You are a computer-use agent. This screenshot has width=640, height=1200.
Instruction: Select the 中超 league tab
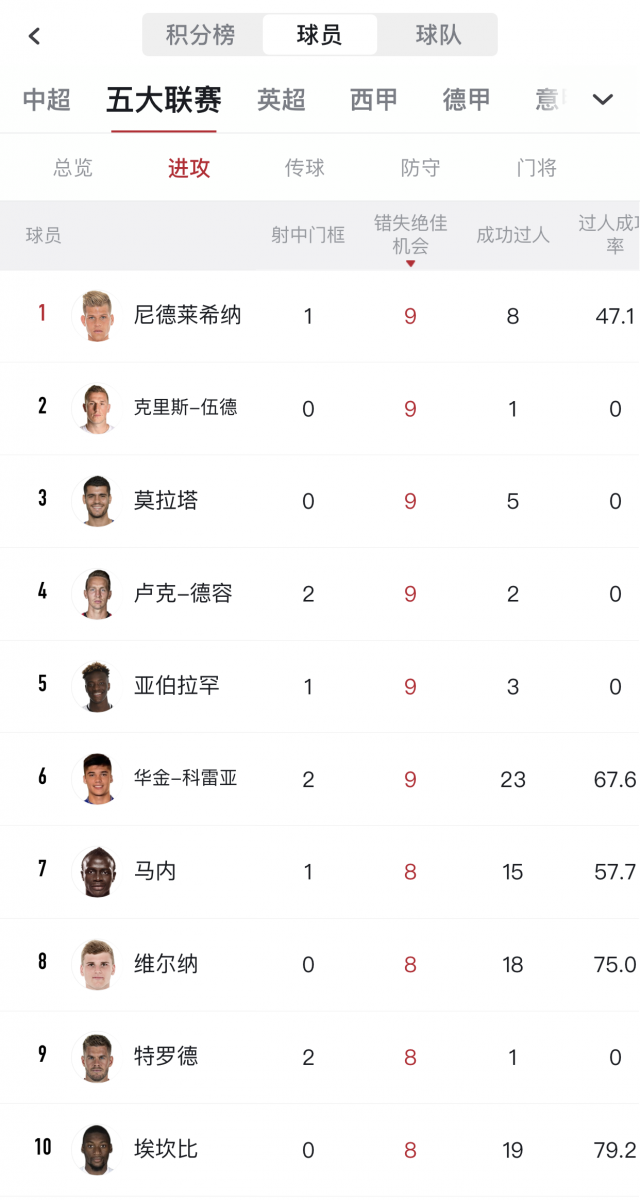click(x=47, y=100)
